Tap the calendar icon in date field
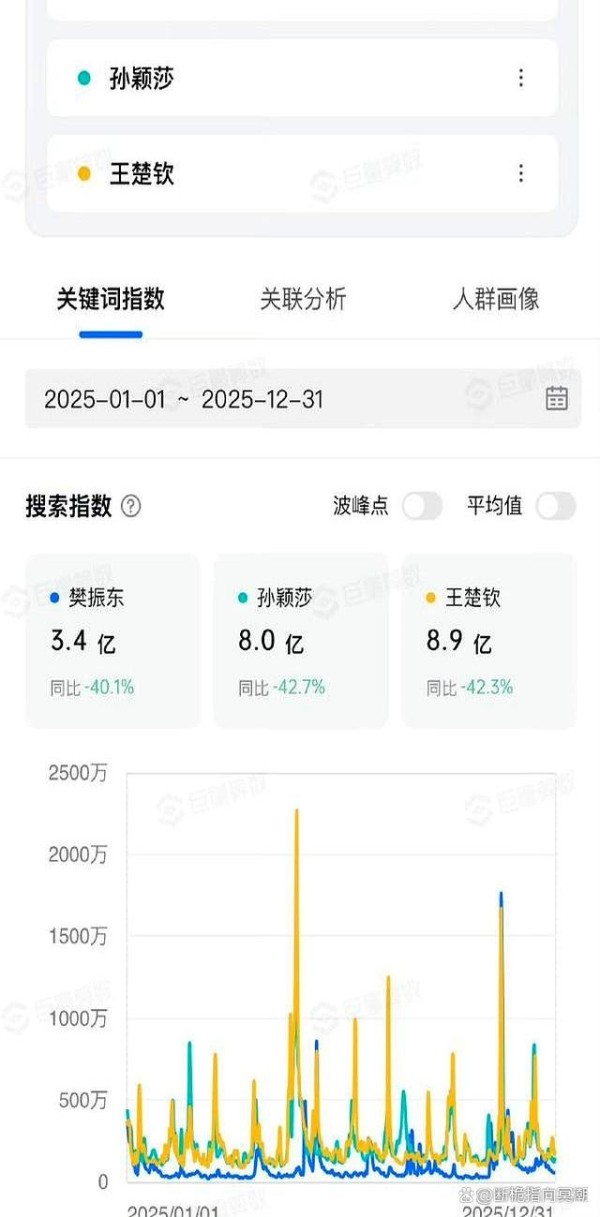 click(x=557, y=399)
